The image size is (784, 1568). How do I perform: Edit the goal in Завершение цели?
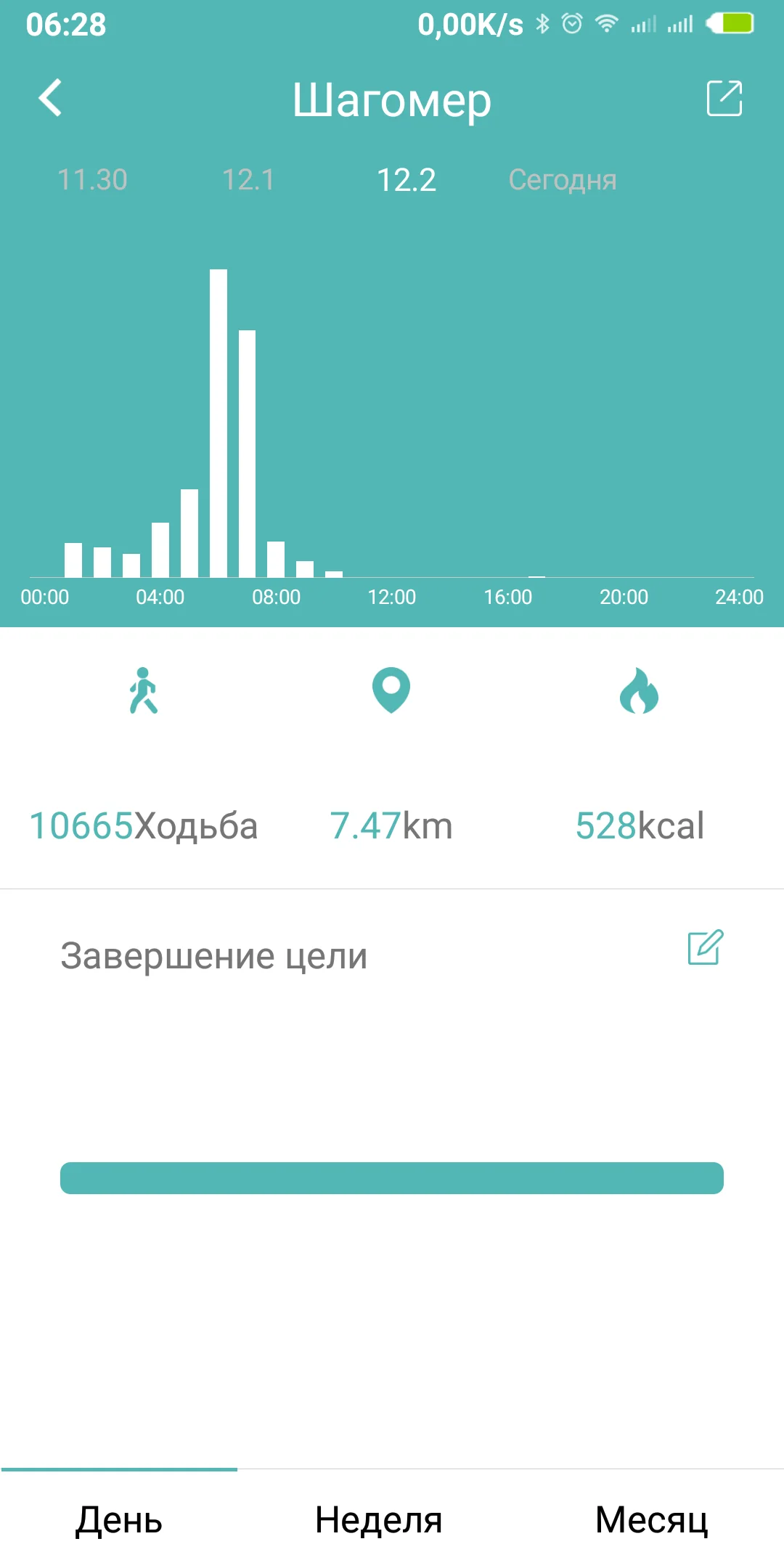[705, 947]
